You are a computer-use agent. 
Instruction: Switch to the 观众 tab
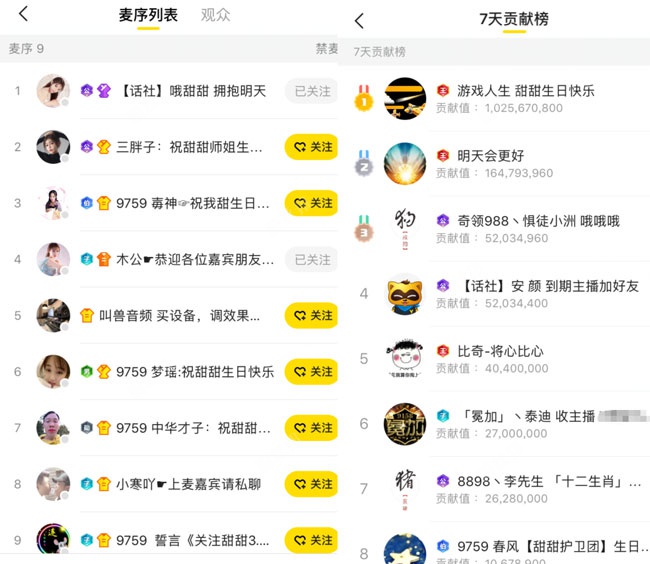tap(215, 15)
